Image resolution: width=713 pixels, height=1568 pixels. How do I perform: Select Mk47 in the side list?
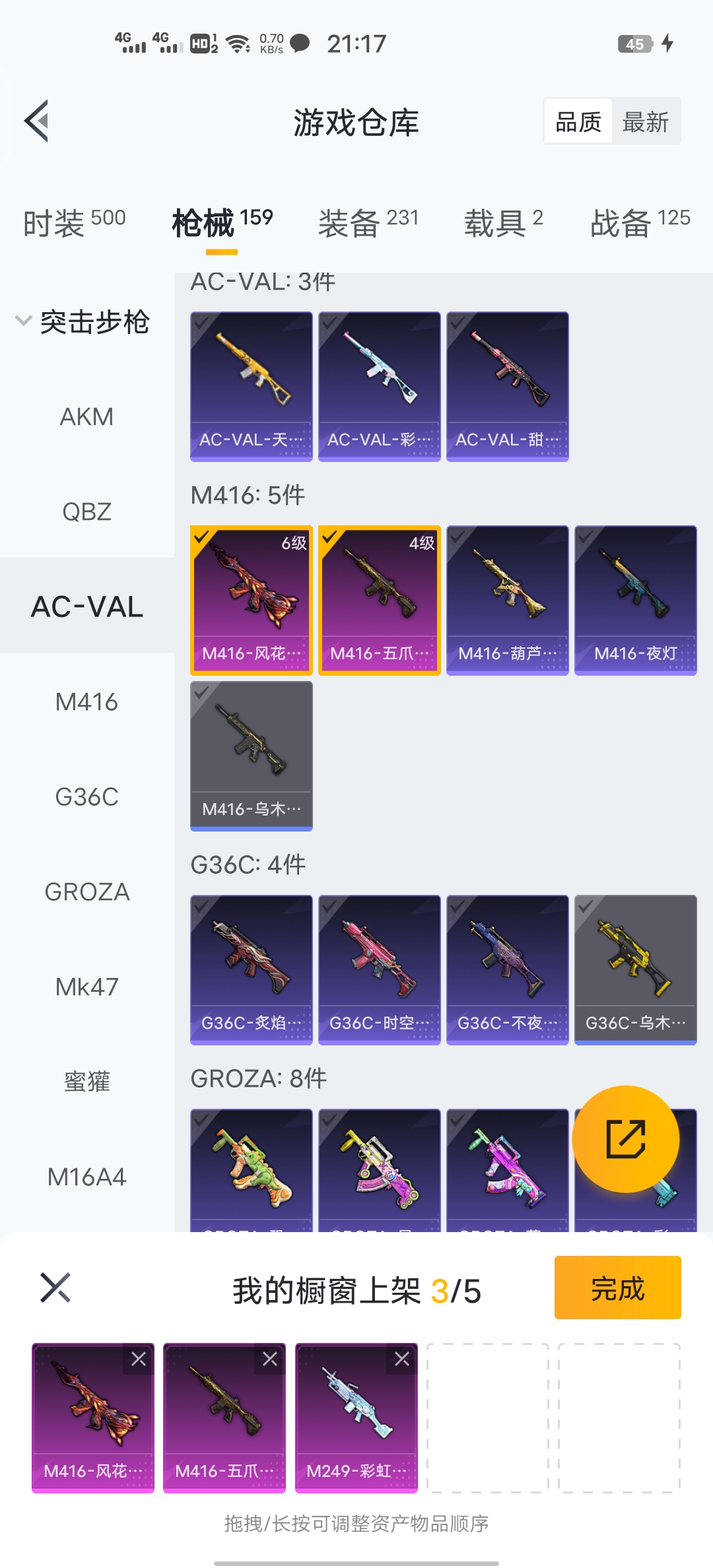click(86, 987)
